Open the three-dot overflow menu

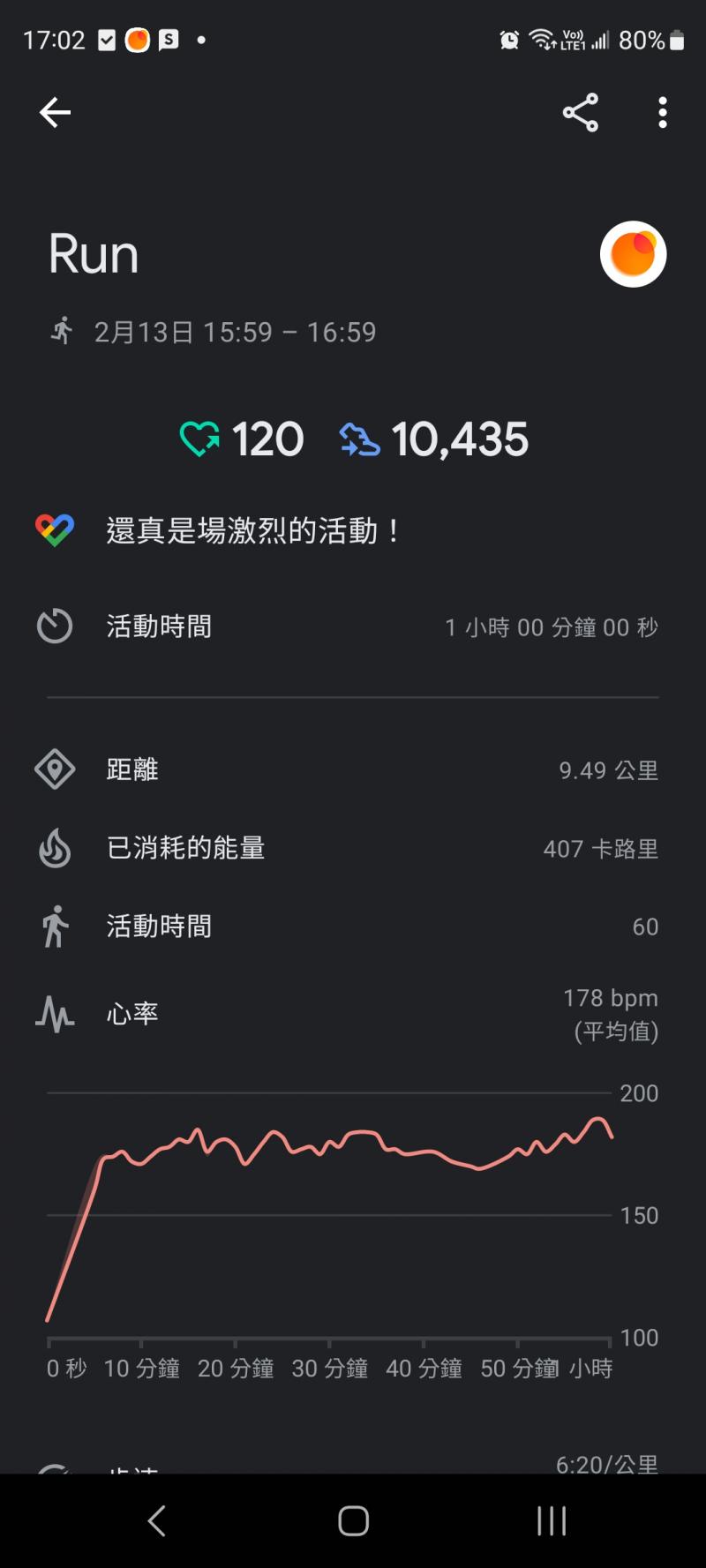pyautogui.click(x=663, y=112)
